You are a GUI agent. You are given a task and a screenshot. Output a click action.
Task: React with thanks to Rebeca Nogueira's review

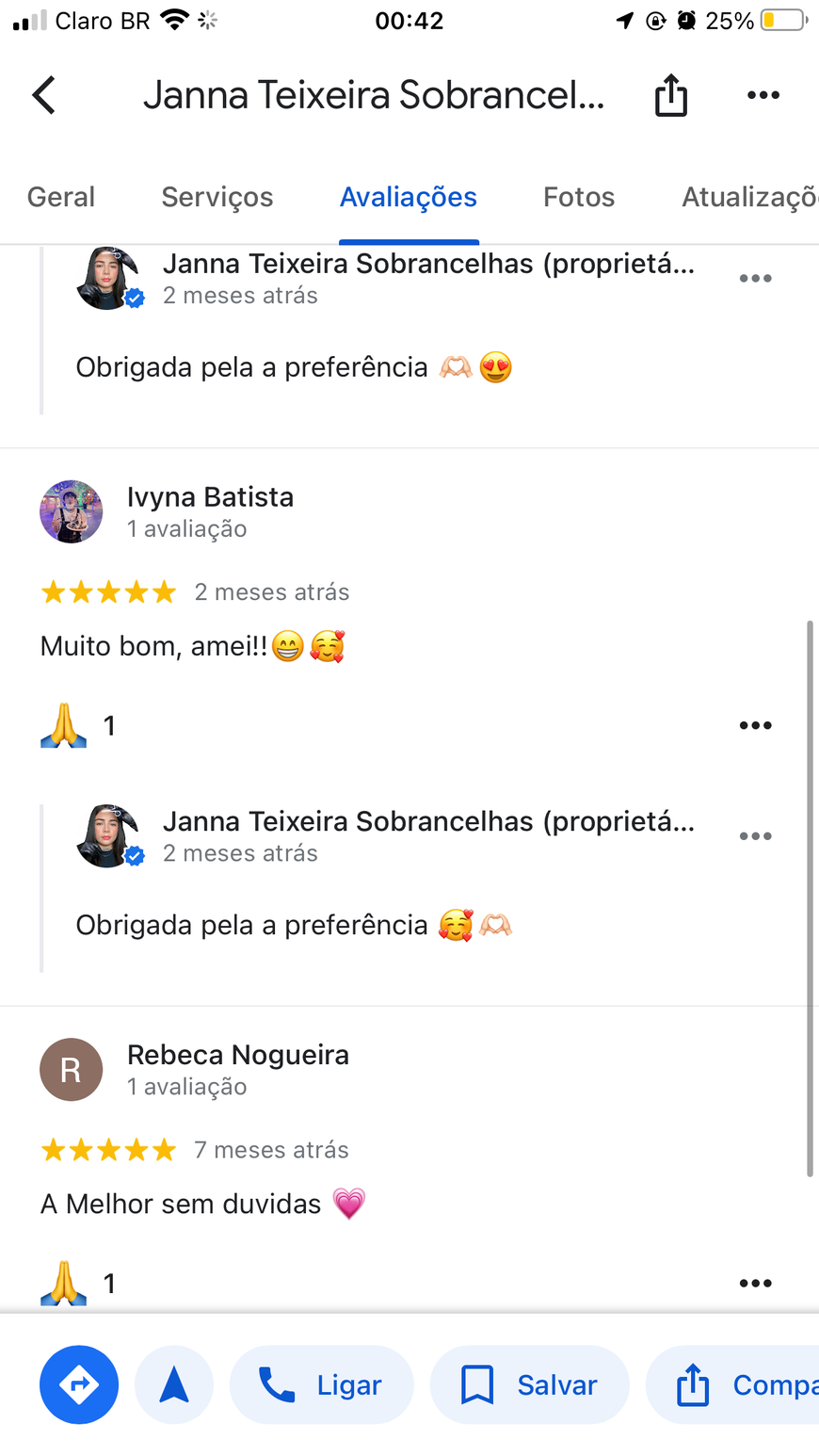[64, 1283]
